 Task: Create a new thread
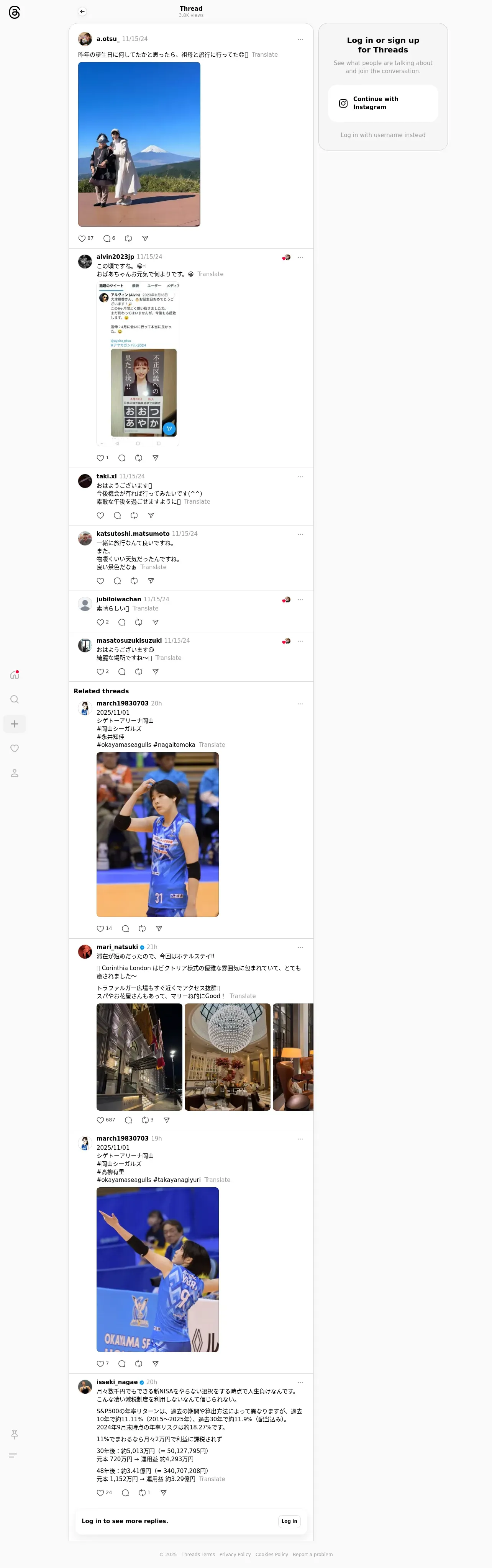coord(15,724)
